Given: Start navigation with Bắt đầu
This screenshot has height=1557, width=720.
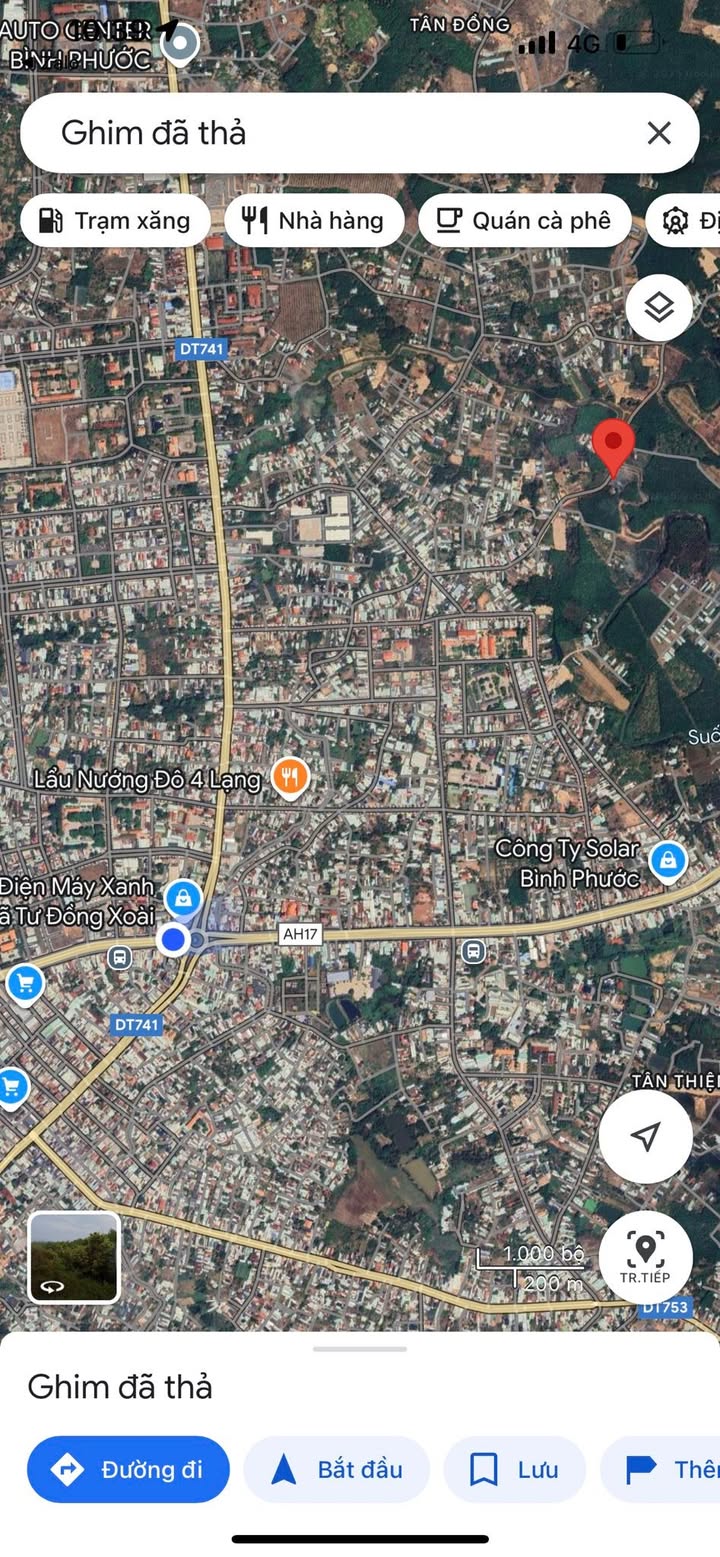Looking at the screenshot, I should pos(337,1469).
